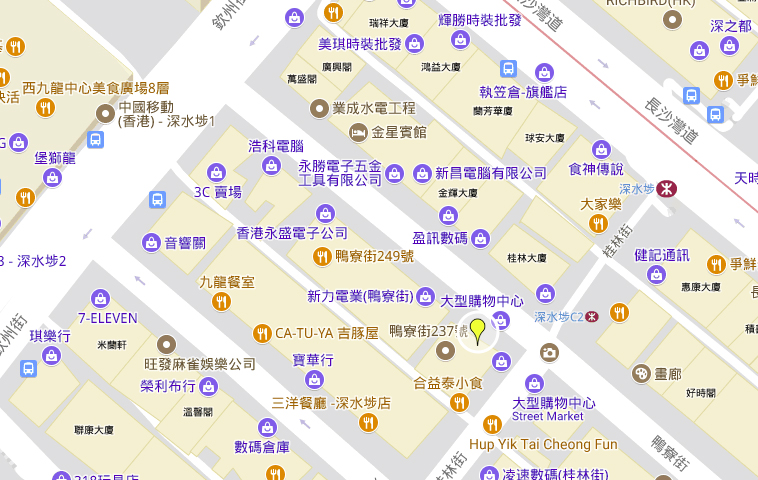758x480 pixels.
Task: Tap the 業成水電工程 marker
Action: (319, 107)
